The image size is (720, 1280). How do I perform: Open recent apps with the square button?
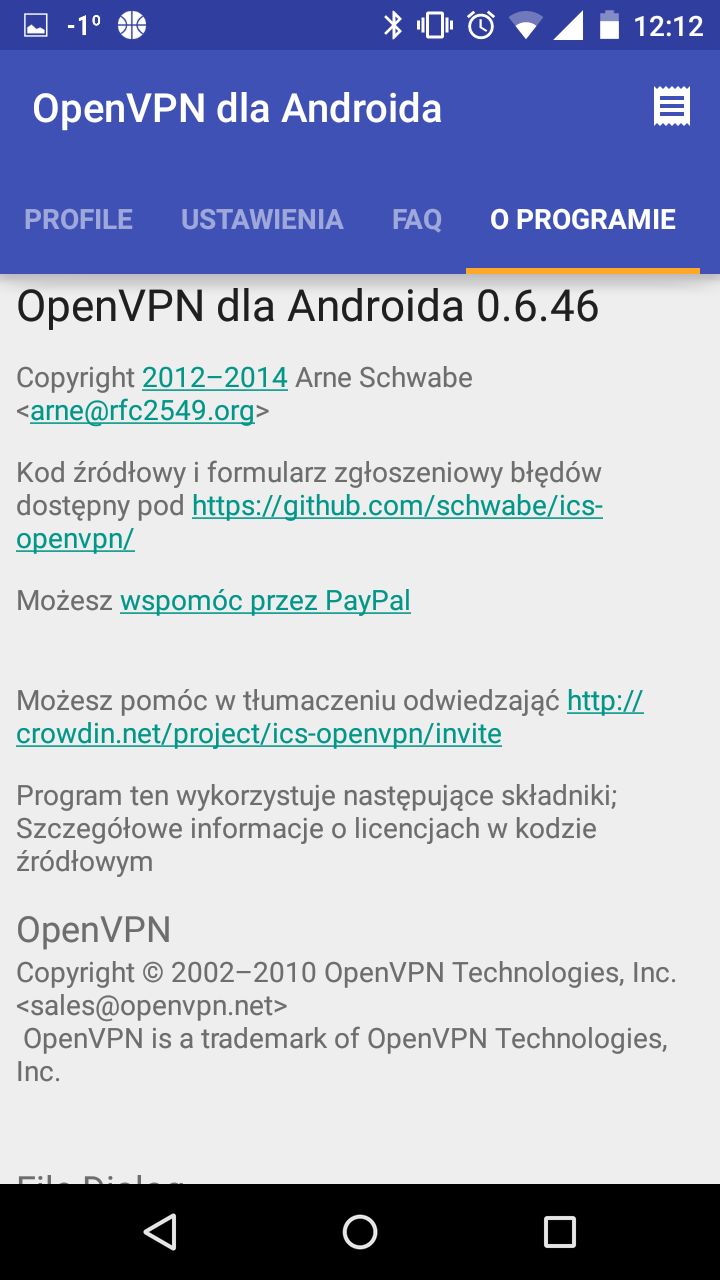(x=560, y=1232)
